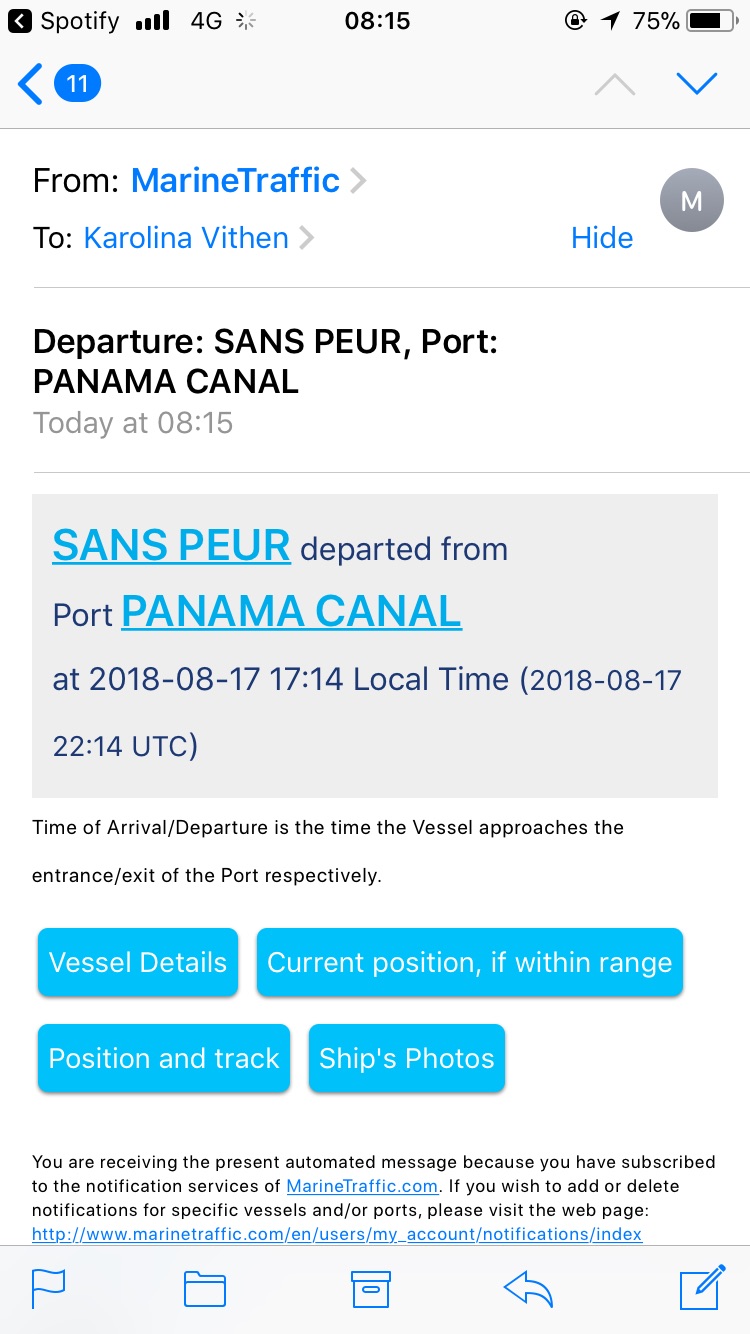Compose a new email
The width and height of the screenshot is (750, 1334).
point(702,1287)
